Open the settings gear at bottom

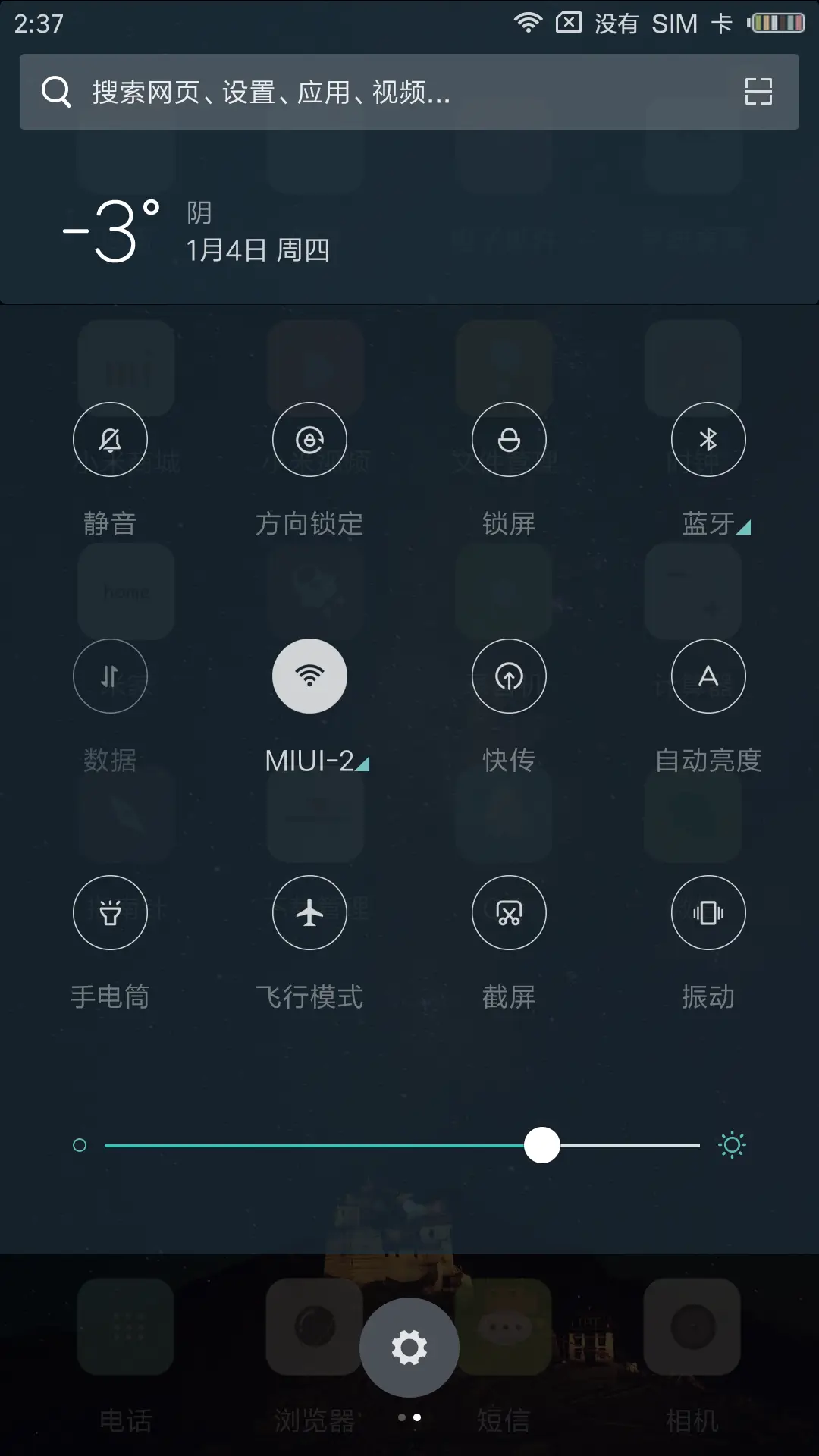tap(409, 1346)
